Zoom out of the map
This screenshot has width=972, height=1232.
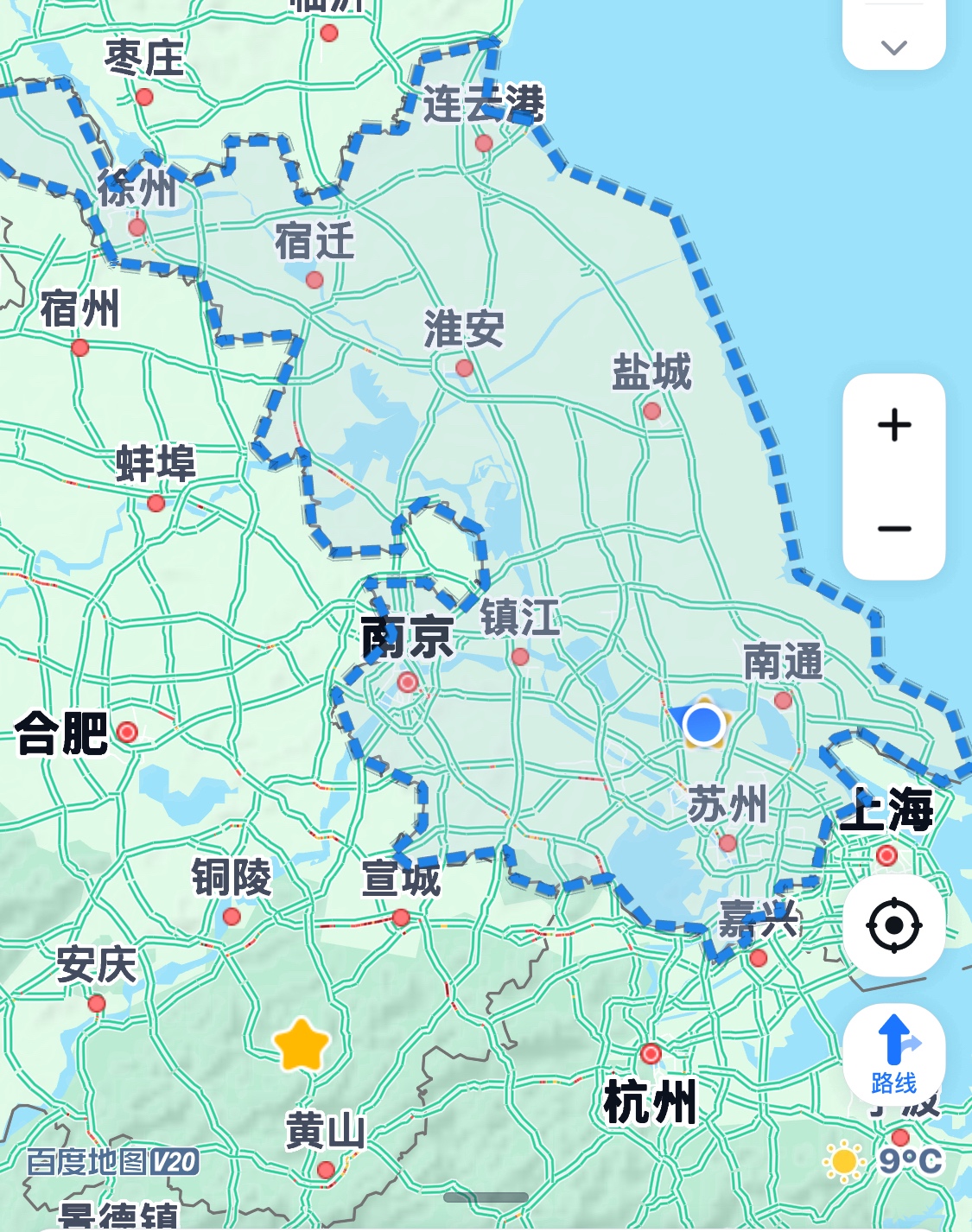(x=894, y=528)
